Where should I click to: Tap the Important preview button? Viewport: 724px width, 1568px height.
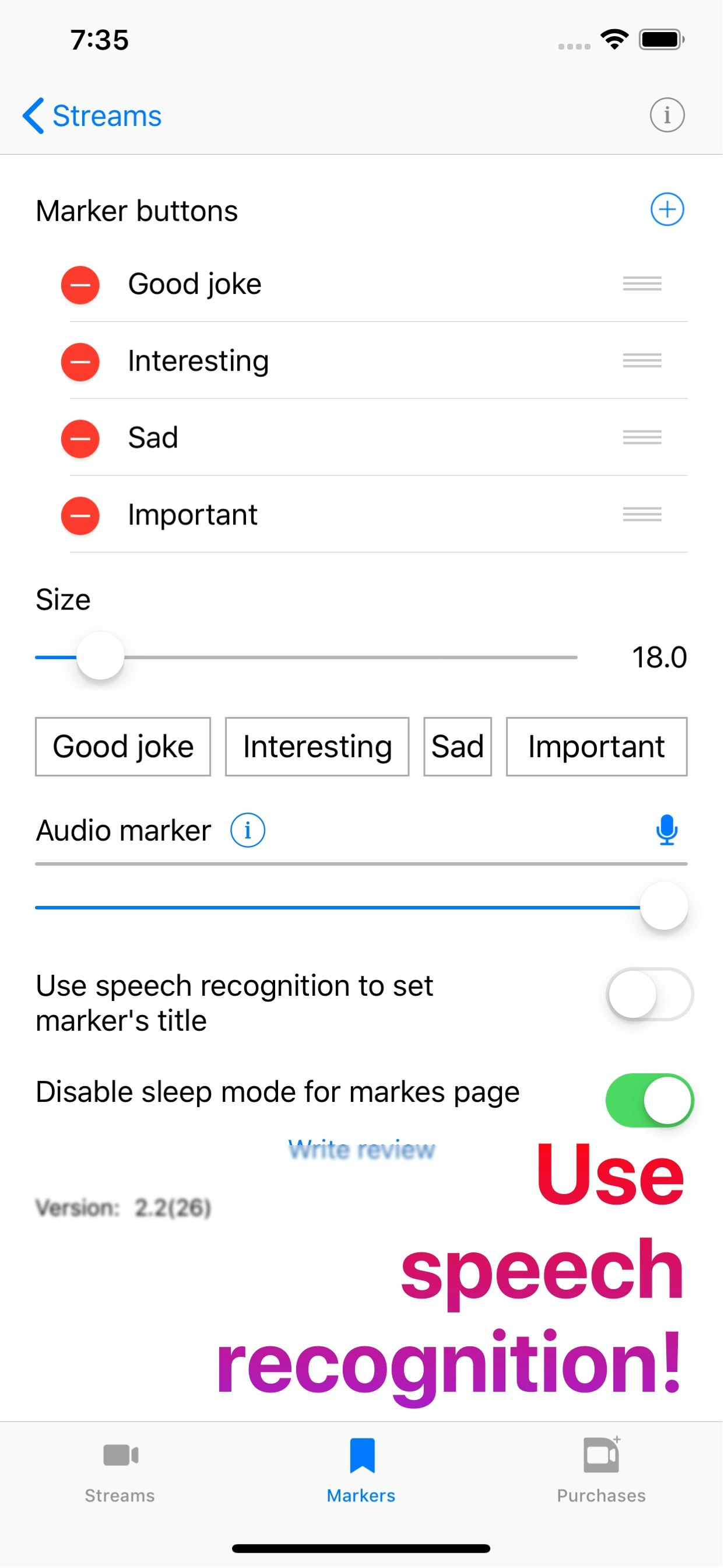click(x=597, y=747)
